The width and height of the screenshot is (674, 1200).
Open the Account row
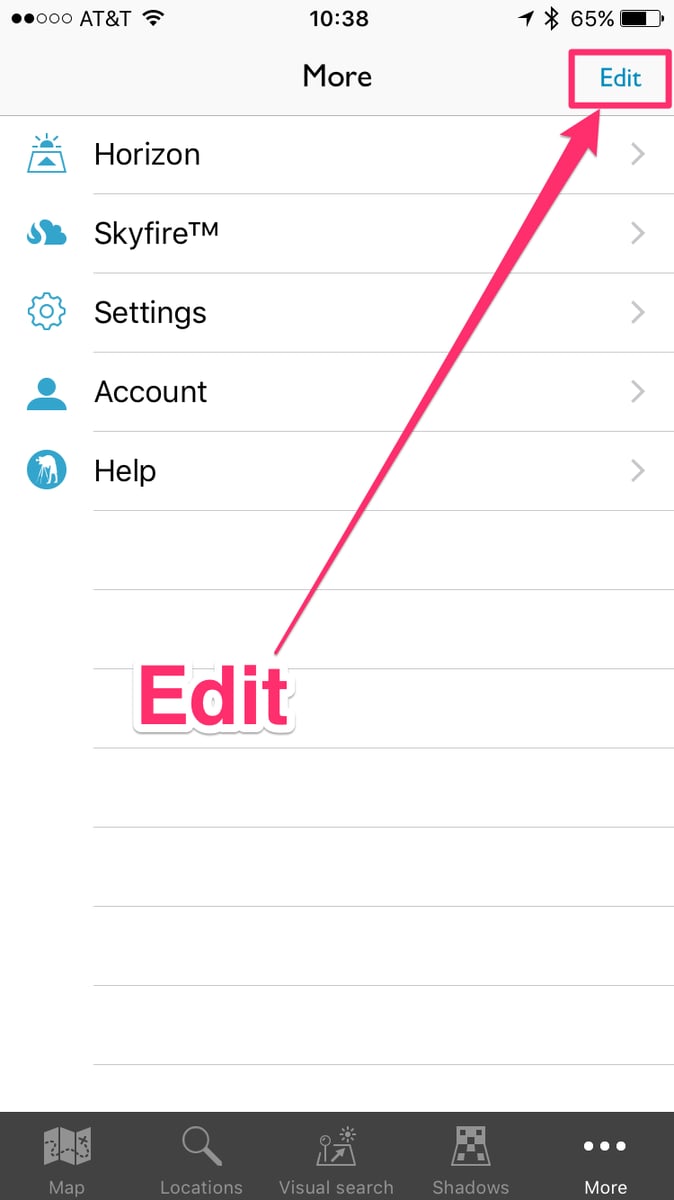pyautogui.click(x=337, y=391)
